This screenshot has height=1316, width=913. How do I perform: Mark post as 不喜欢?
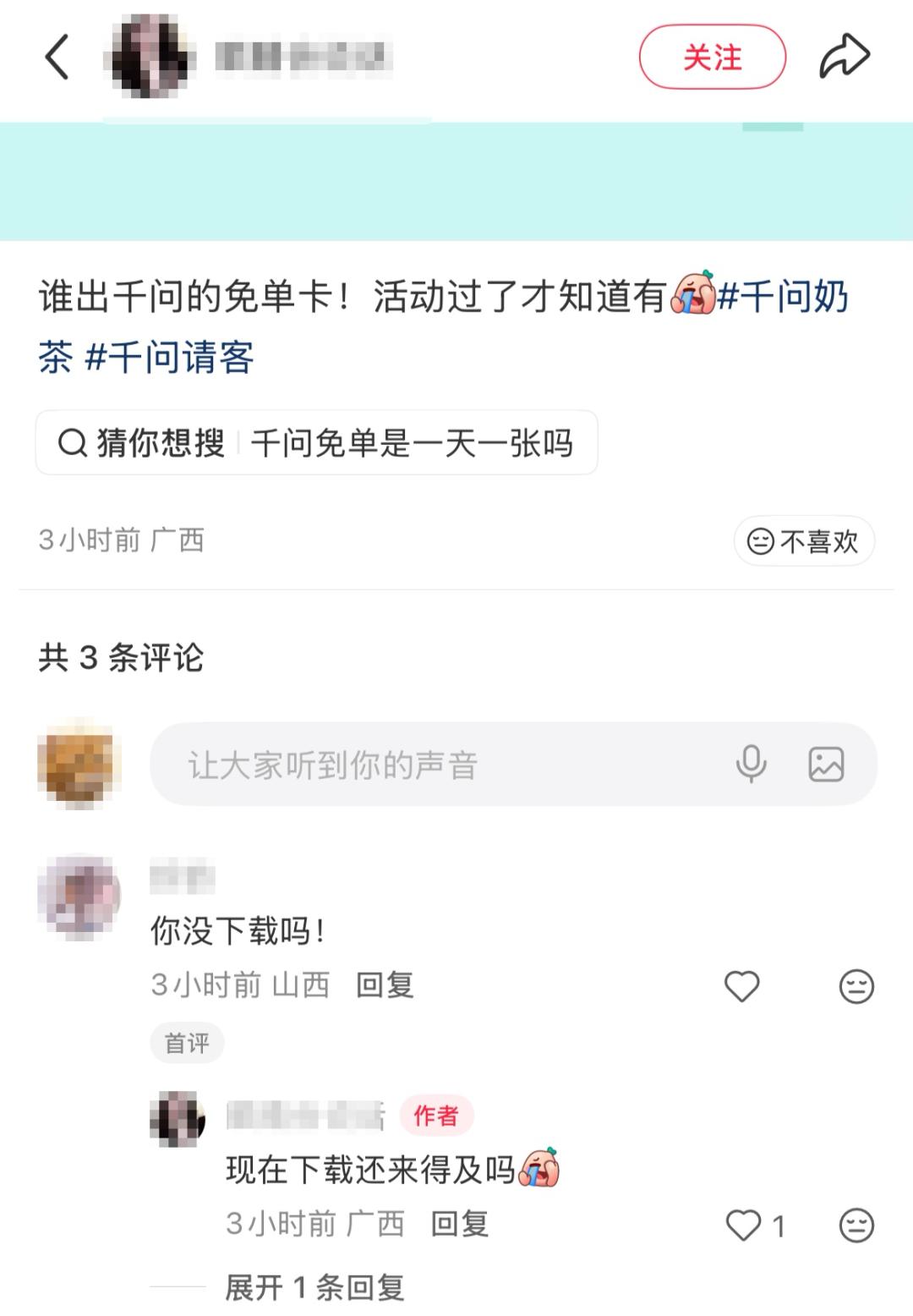804,541
